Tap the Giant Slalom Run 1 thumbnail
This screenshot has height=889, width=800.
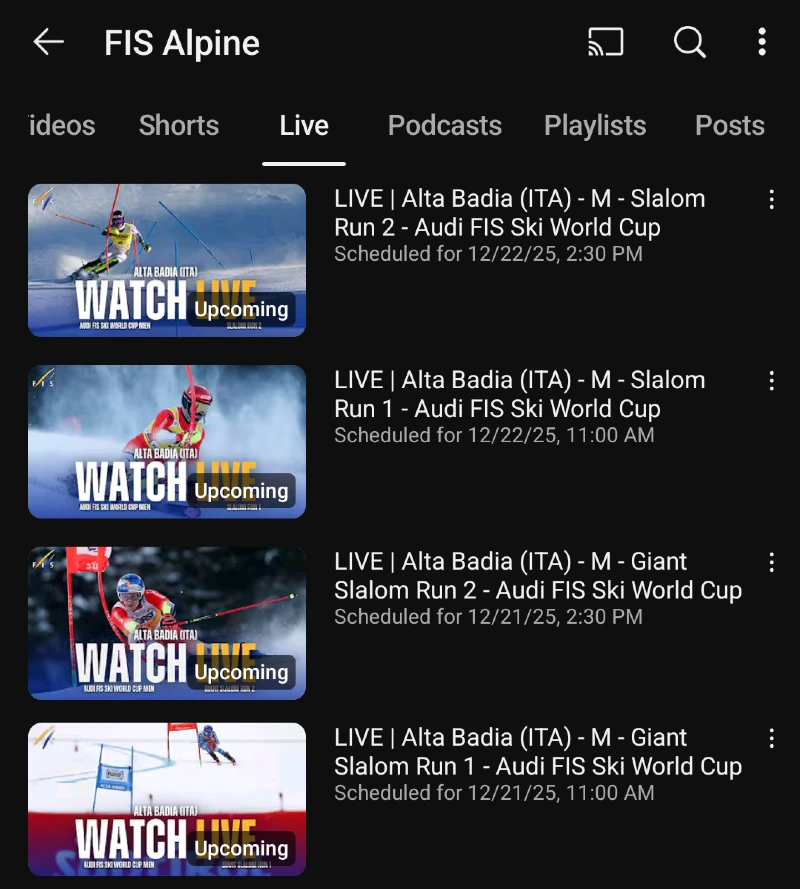tap(166, 798)
